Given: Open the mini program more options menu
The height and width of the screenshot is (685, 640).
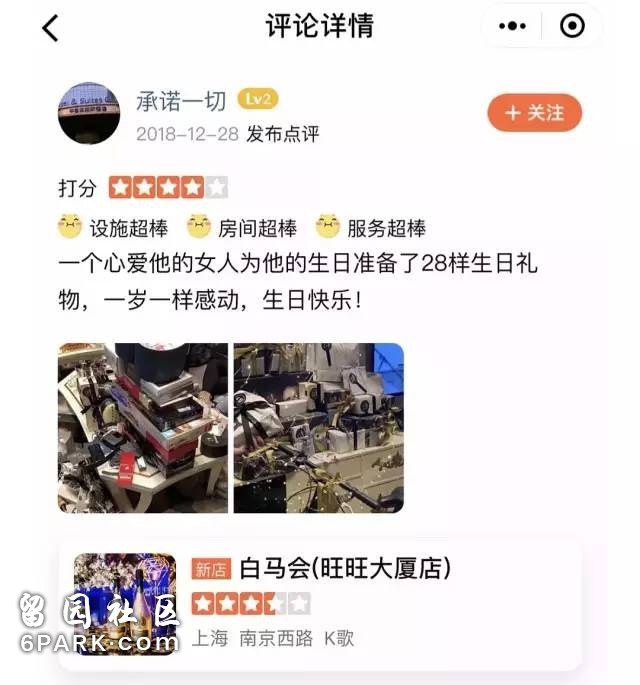Looking at the screenshot, I should click(x=512, y=27).
